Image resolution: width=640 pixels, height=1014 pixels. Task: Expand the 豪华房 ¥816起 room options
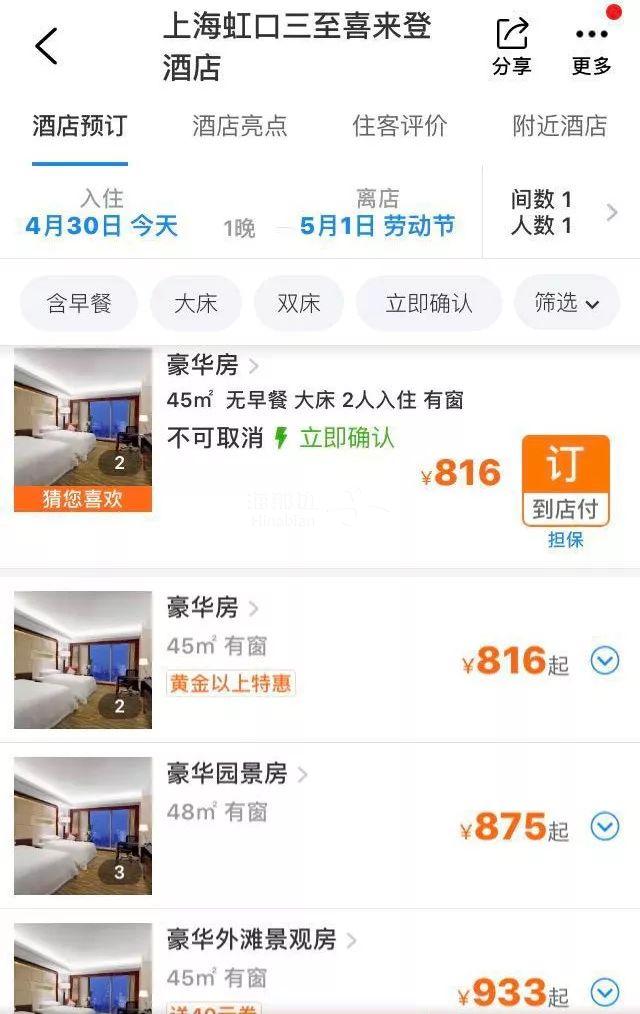tap(605, 661)
